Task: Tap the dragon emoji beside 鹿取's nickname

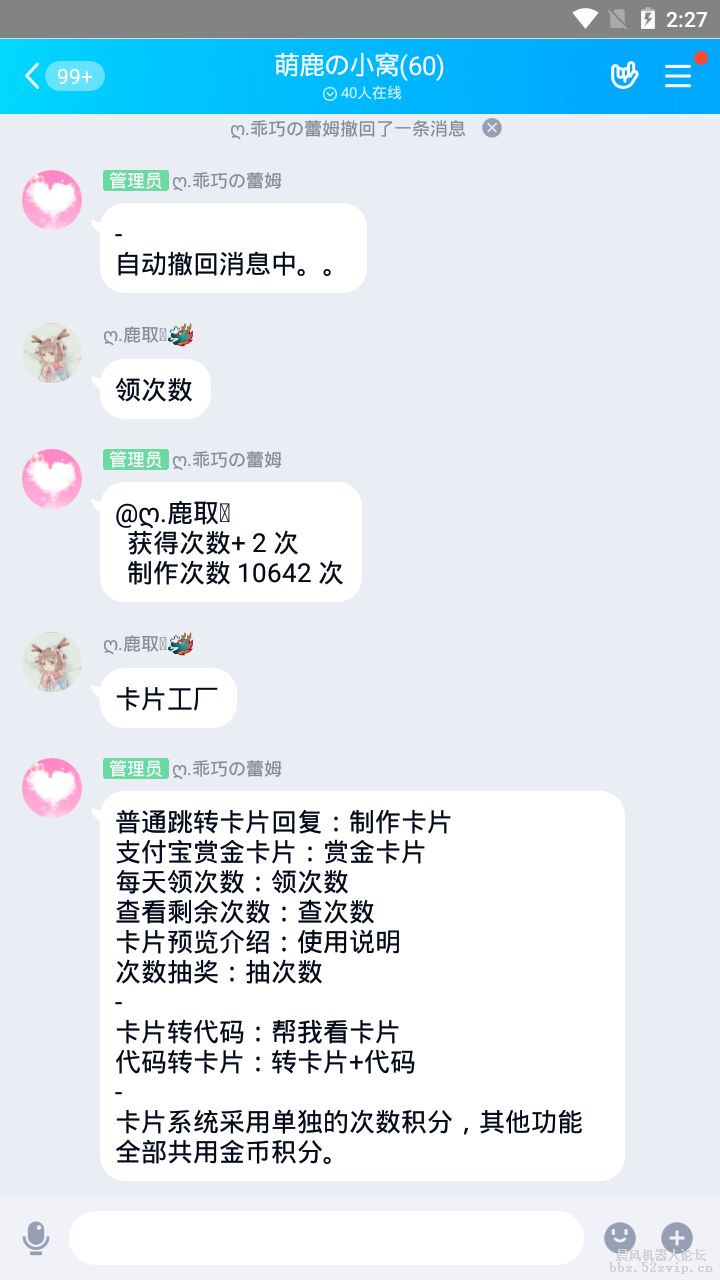Action: [x=180, y=336]
